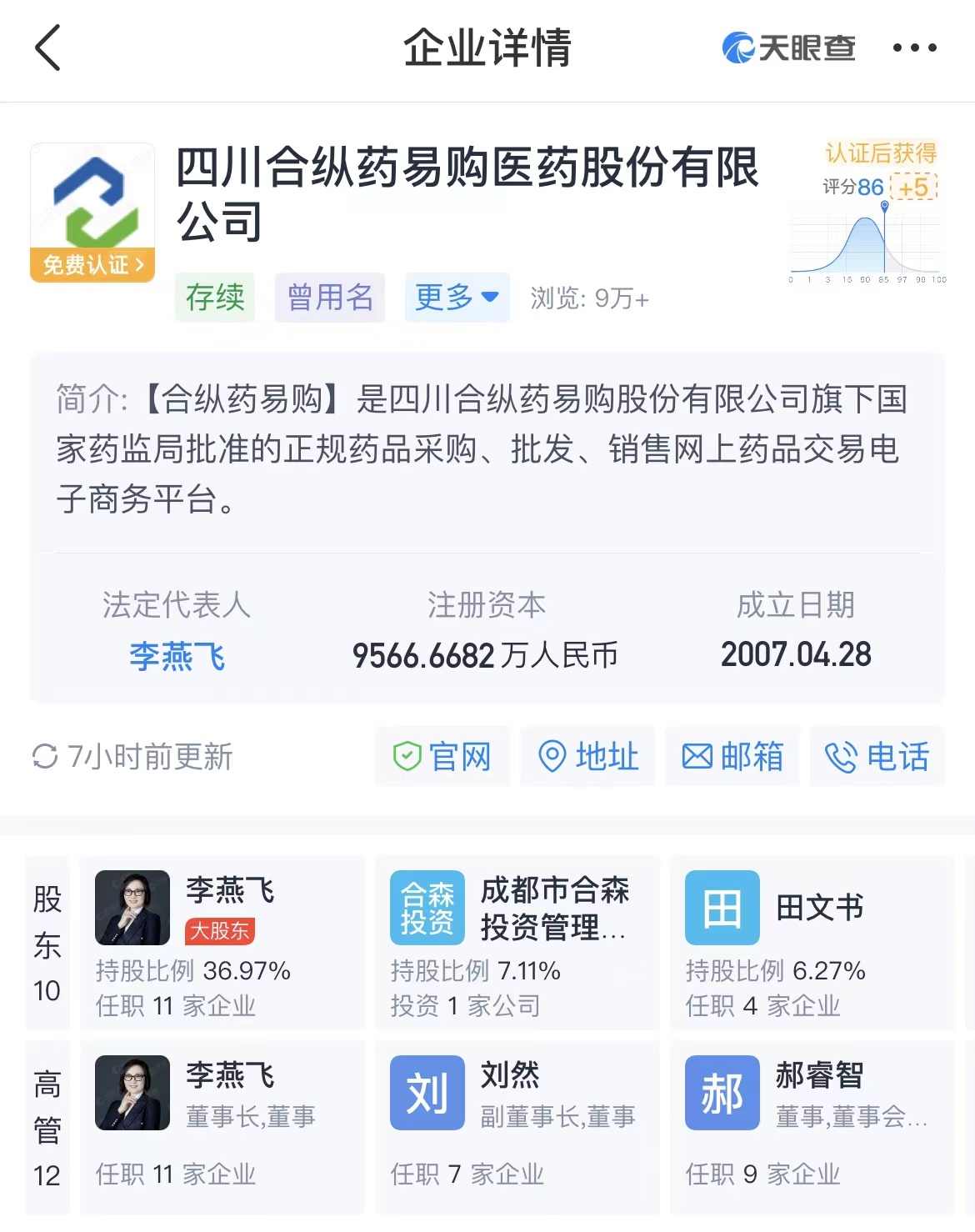Tap the 免费认证 badge on the company logo
The width and height of the screenshot is (975, 1232).
tap(92, 265)
